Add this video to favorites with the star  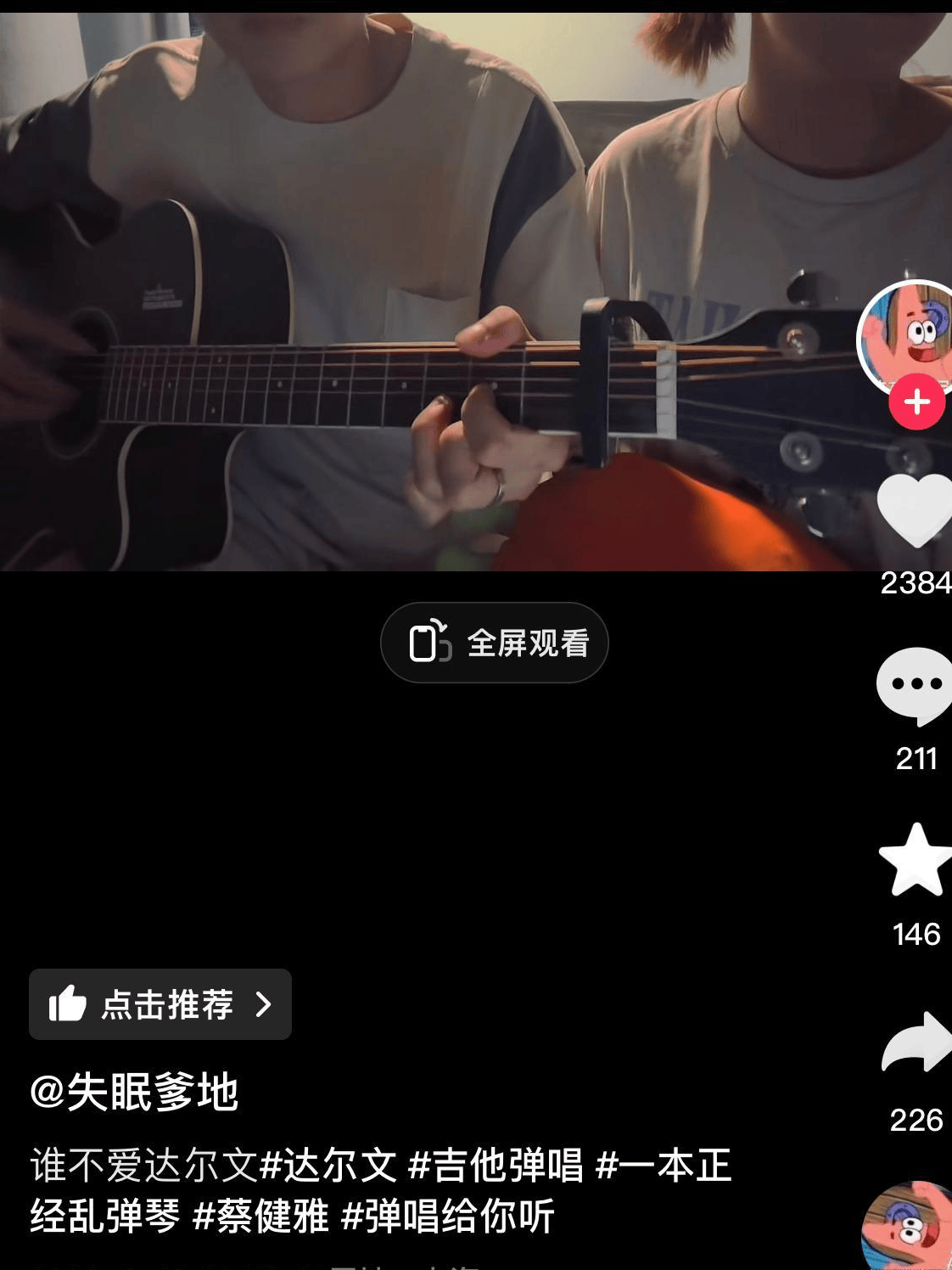point(916,860)
